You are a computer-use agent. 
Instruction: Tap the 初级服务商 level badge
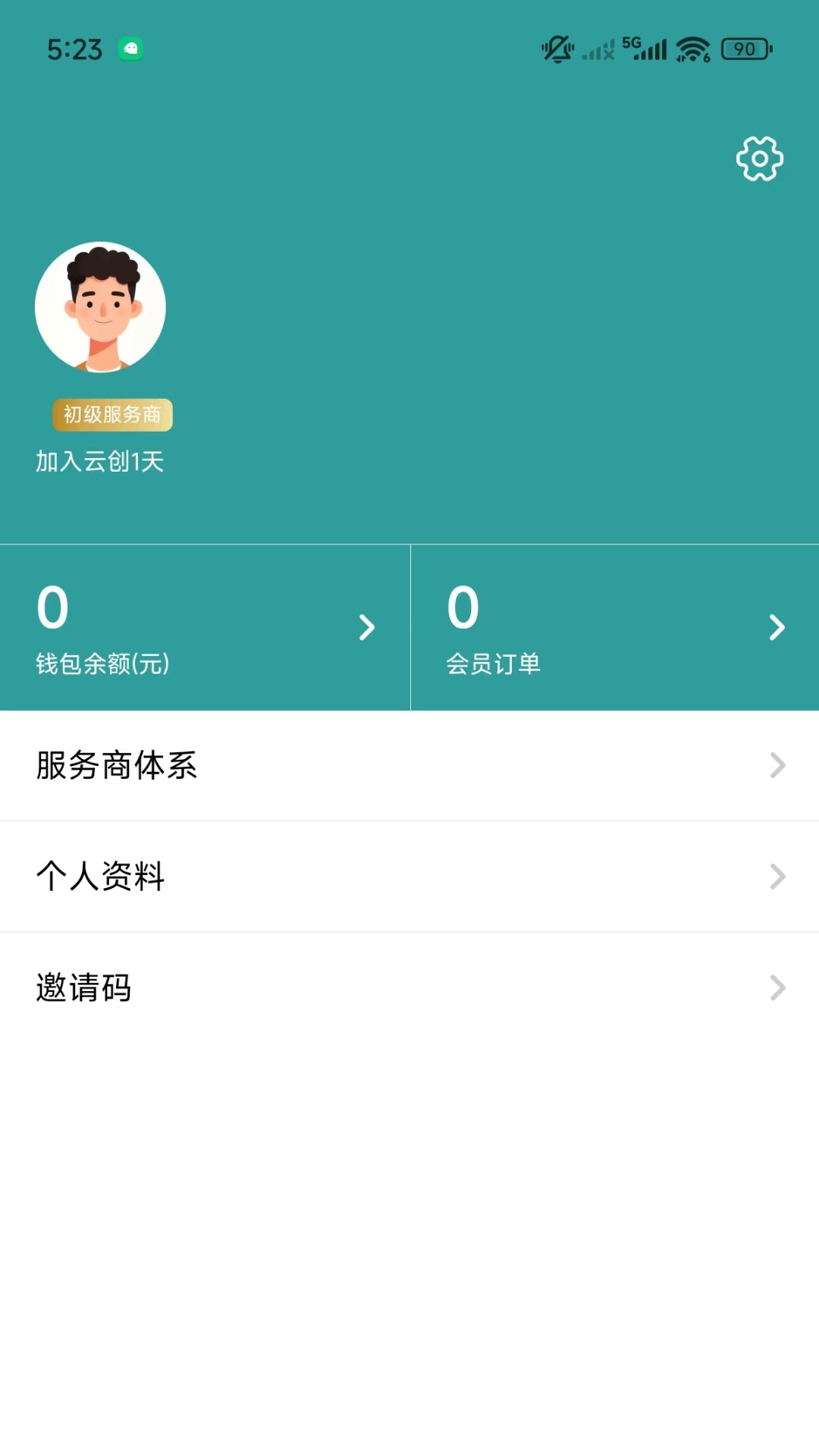(x=114, y=415)
